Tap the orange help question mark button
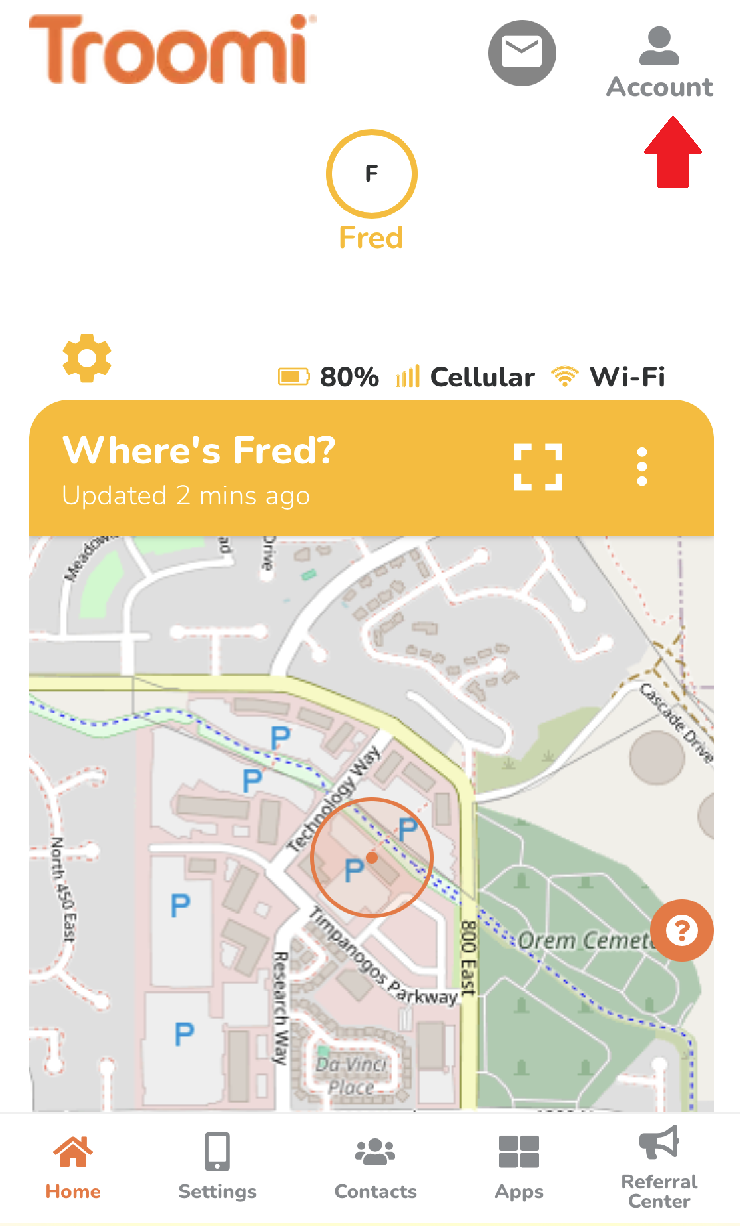 pos(683,931)
